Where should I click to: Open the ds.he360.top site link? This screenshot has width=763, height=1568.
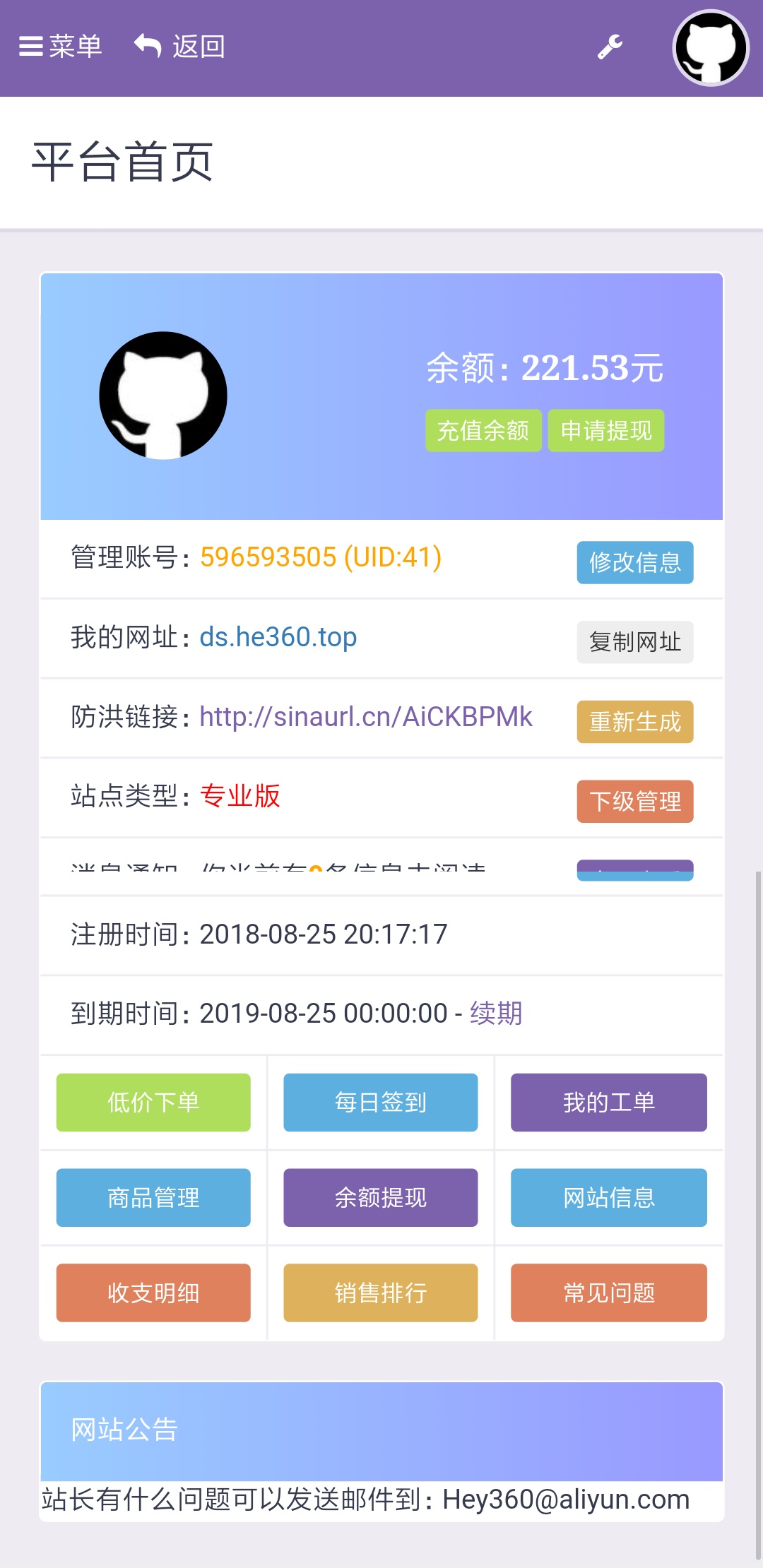278,637
